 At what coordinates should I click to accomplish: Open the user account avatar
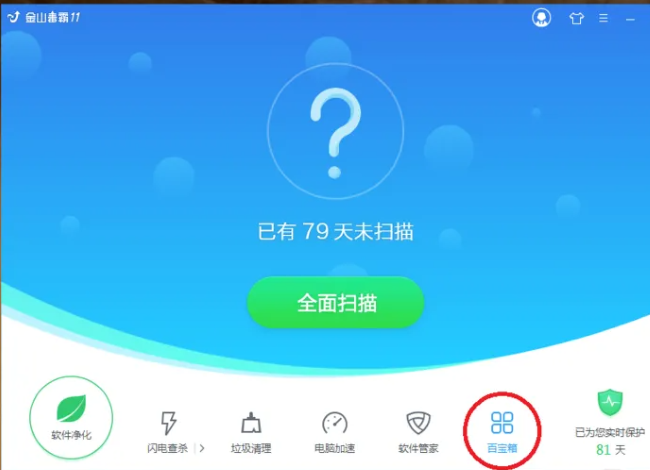[x=541, y=17]
